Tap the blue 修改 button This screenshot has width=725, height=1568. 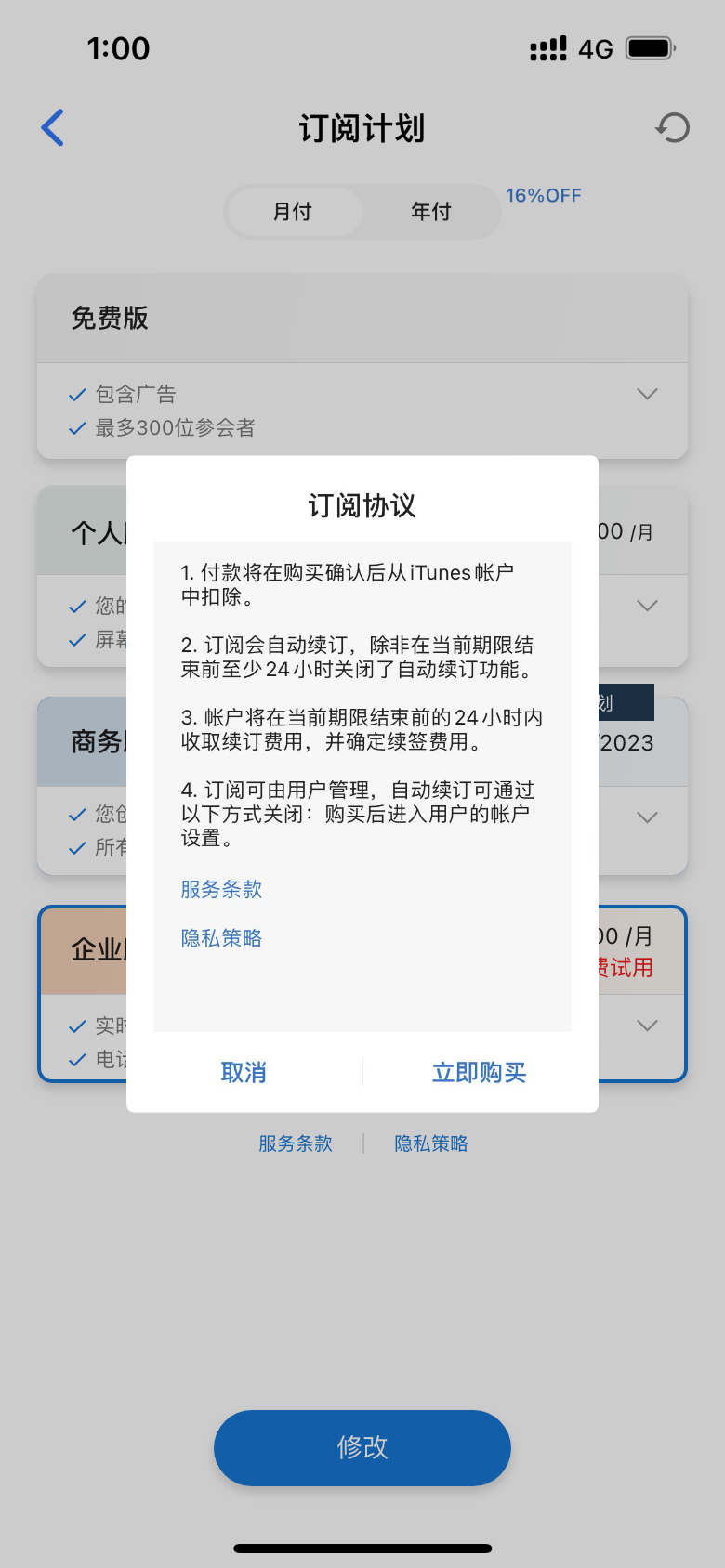click(x=362, y=1447)
